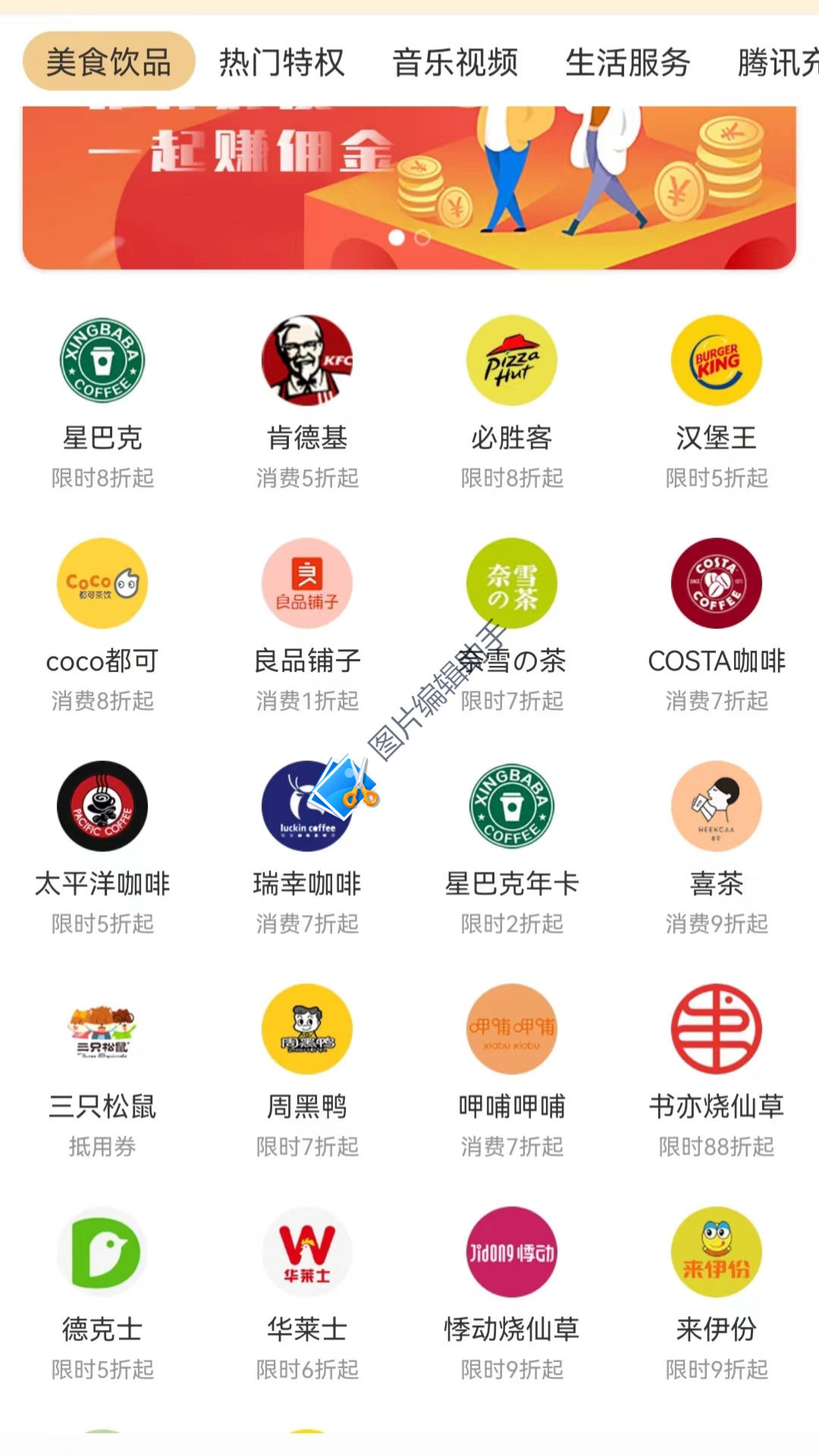This screenshot has height=1456, width=819.
Task: Tap the 喜茶 brand item
Action: click(x=717, y=848)
